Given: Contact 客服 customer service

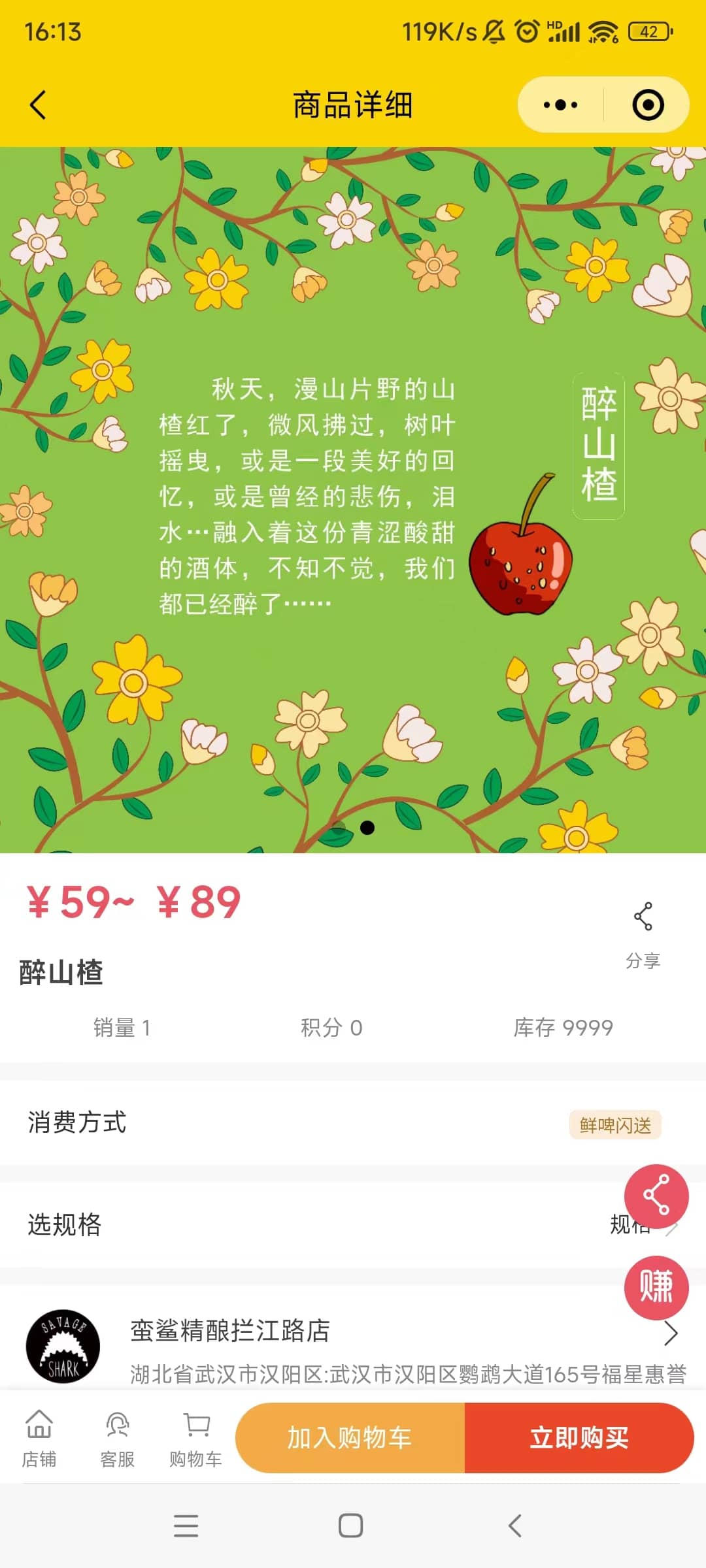Looking at the screenshot, I should pyautogui.click(x=118, y=1439).
